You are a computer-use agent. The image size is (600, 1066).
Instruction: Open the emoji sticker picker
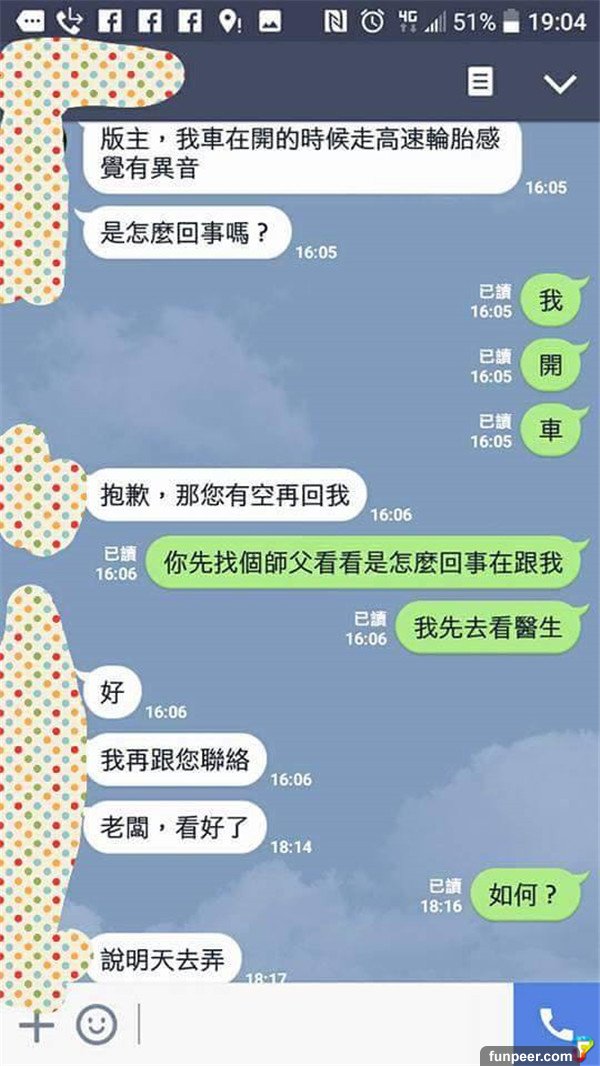97,1025
